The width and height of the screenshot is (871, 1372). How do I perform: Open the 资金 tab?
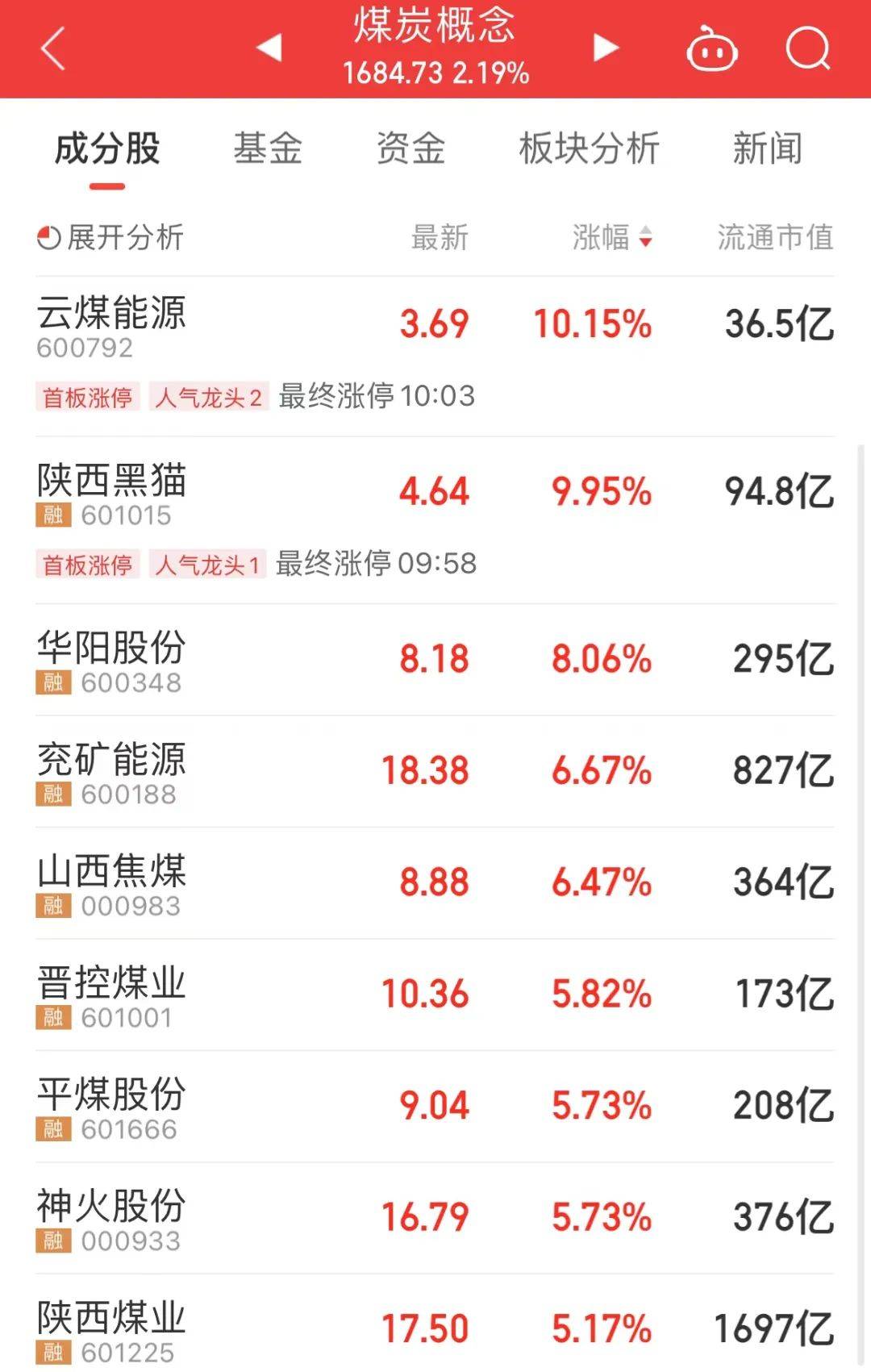point(410,149)
